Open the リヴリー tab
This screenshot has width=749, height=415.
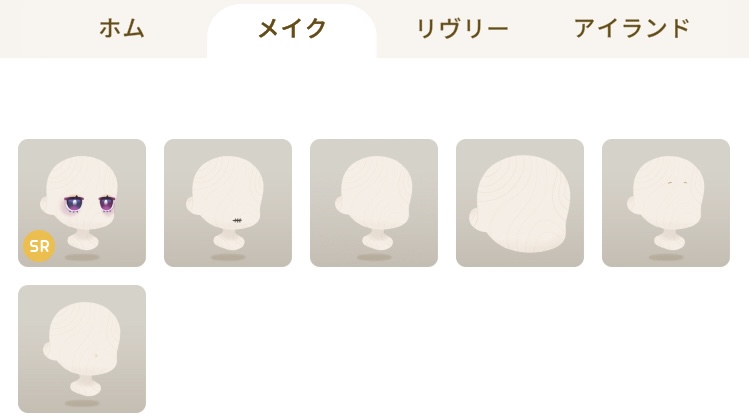(462, 28)
